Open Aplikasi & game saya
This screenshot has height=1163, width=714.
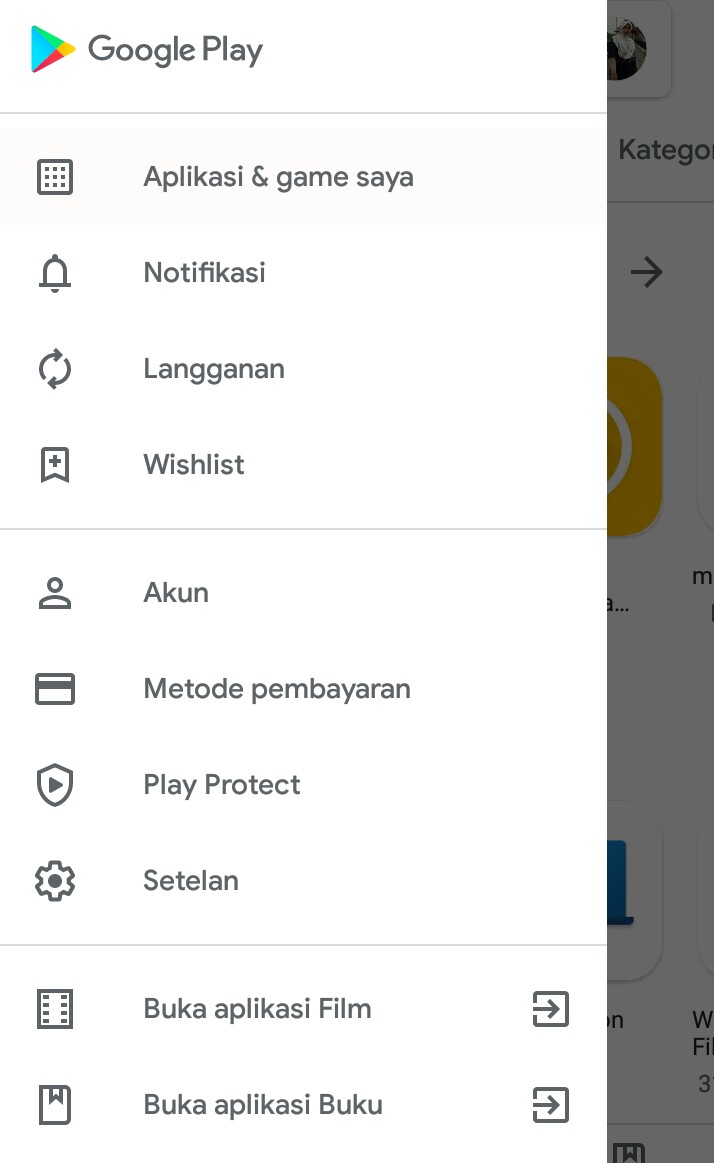tap(278, 177)
